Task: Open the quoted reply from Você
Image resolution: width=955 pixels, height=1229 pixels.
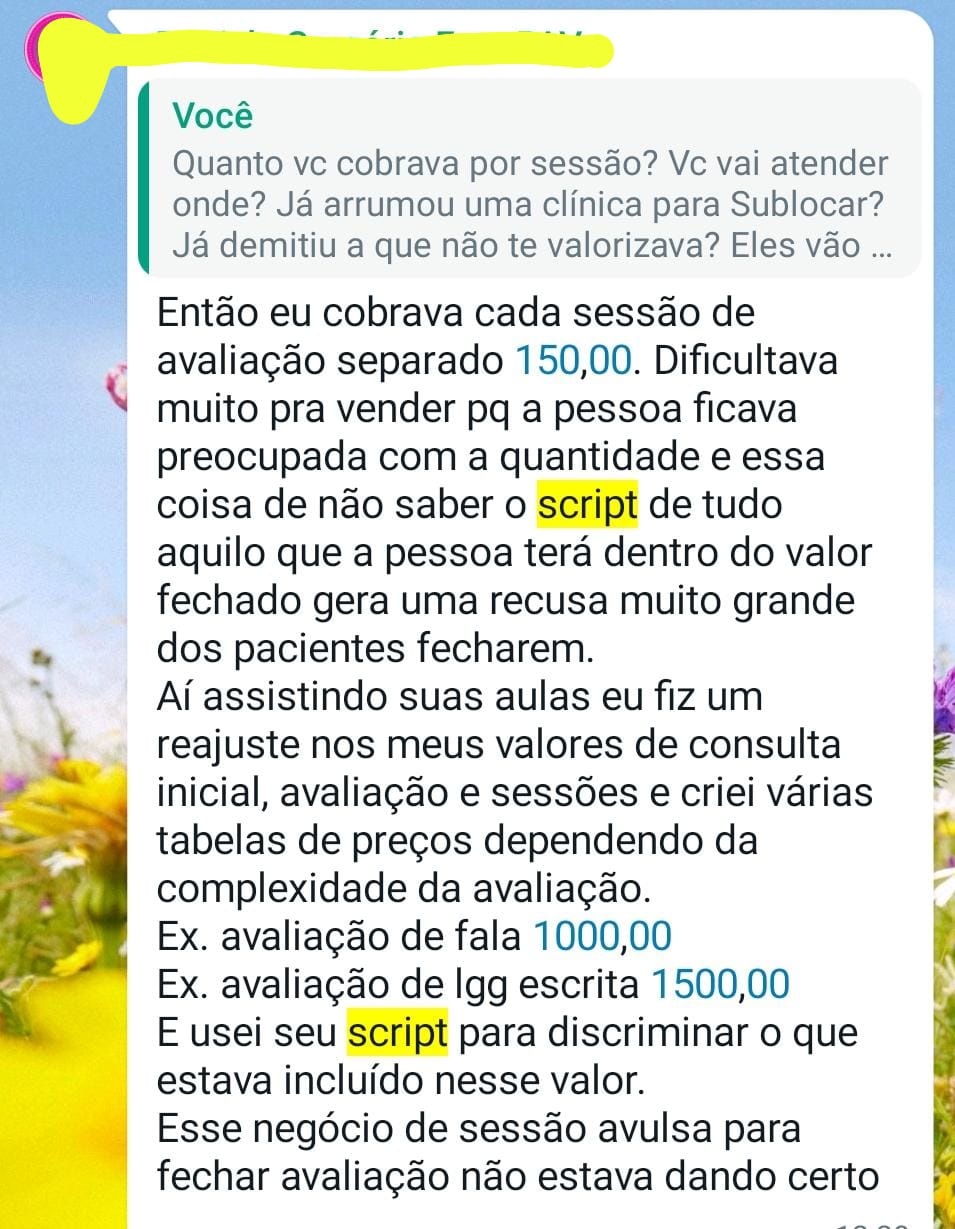Action: click(x=530, y=180)
